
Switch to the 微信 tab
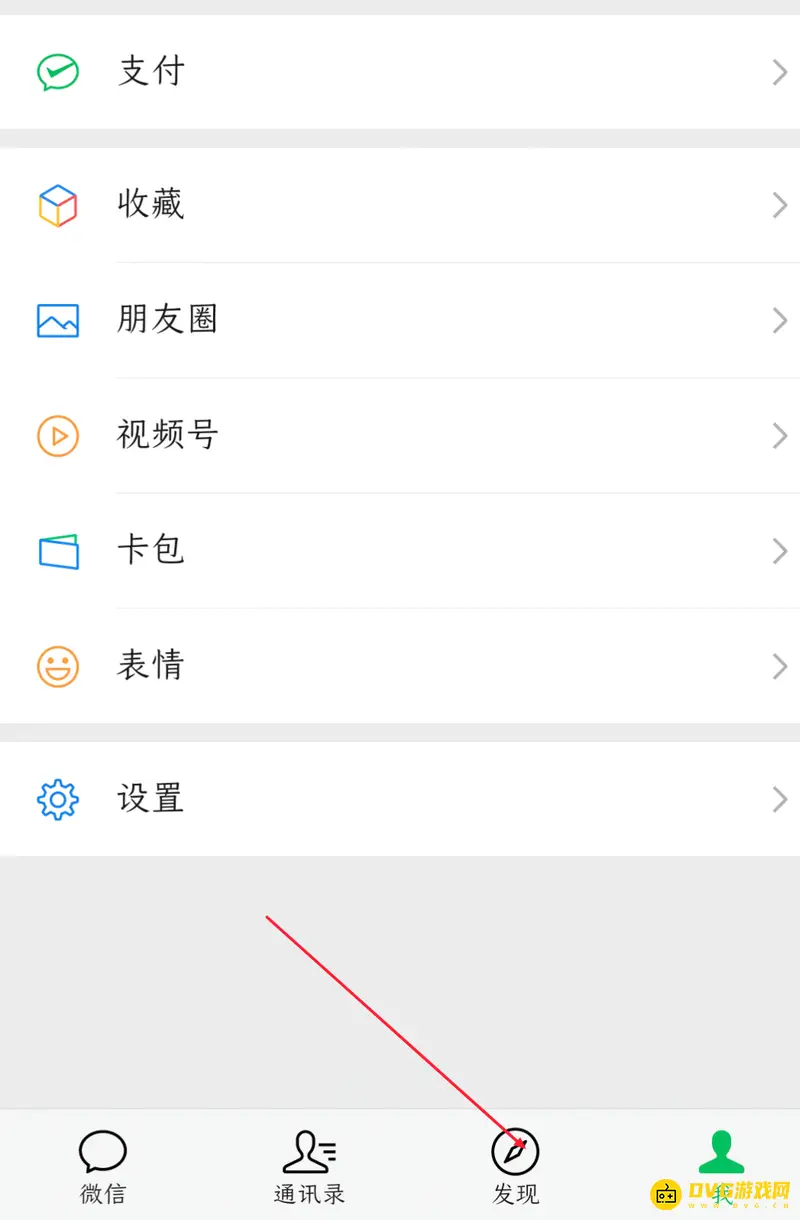(x=101, y=1194)
